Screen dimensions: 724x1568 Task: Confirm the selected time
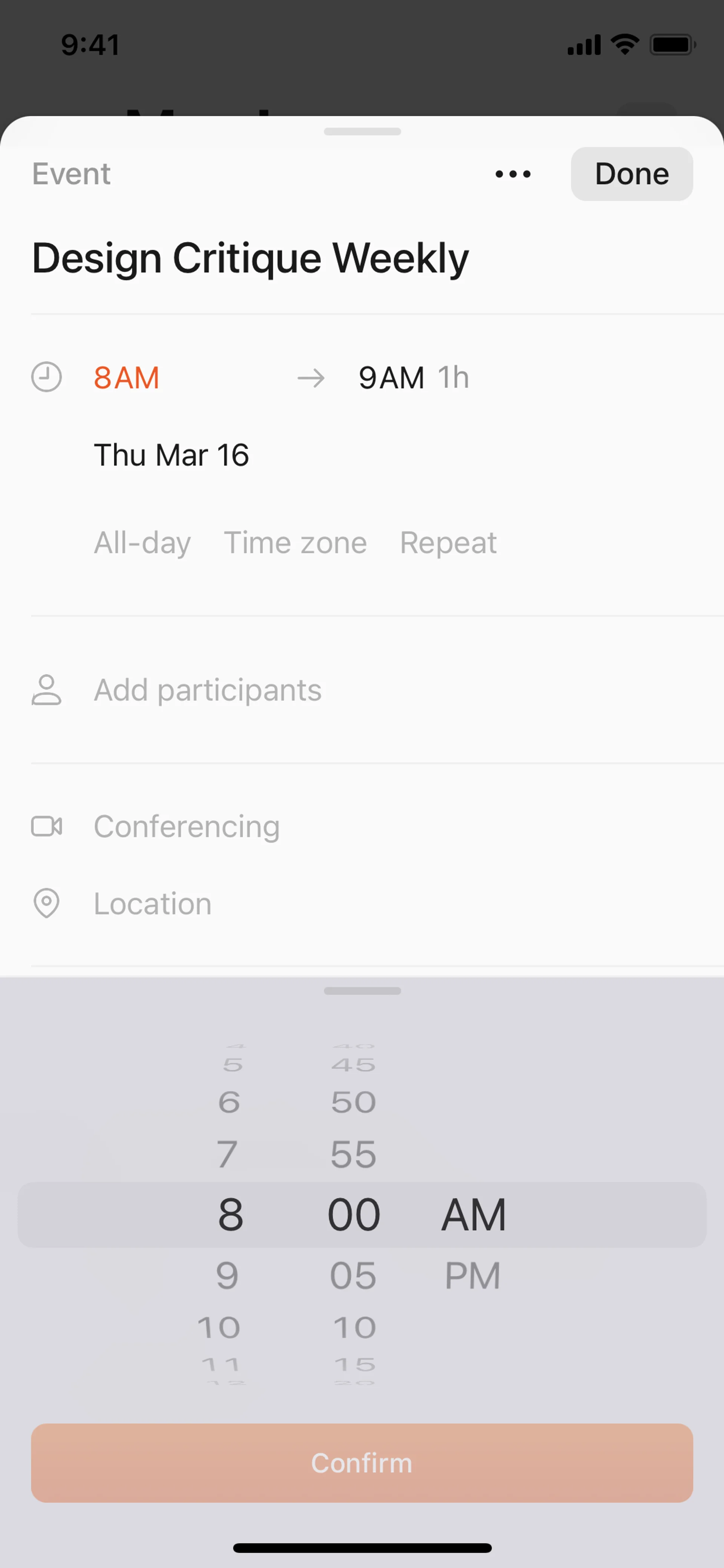[362, 1463]
